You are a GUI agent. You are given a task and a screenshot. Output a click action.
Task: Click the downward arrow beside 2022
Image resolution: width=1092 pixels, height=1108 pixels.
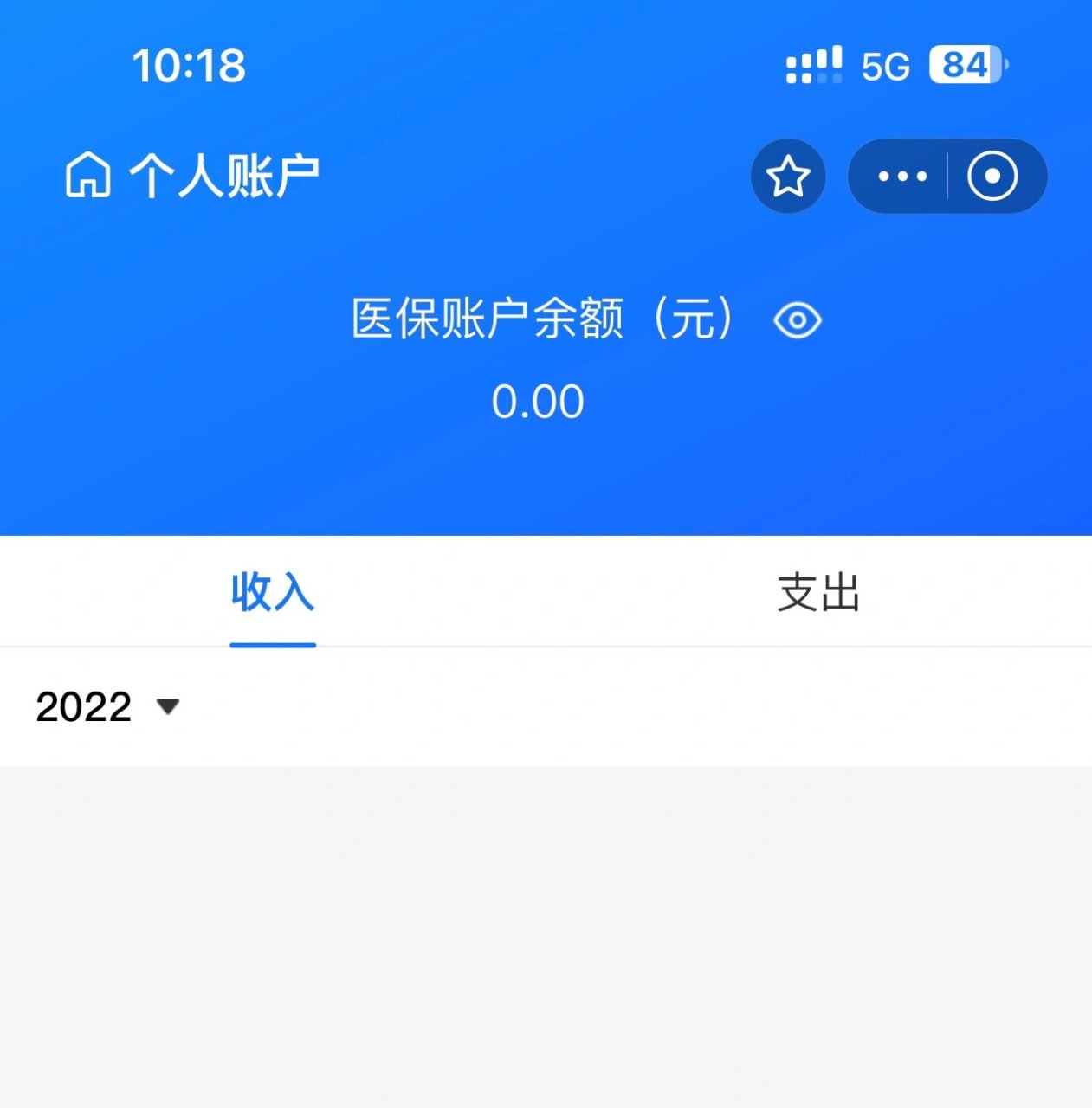coord(165,707)
